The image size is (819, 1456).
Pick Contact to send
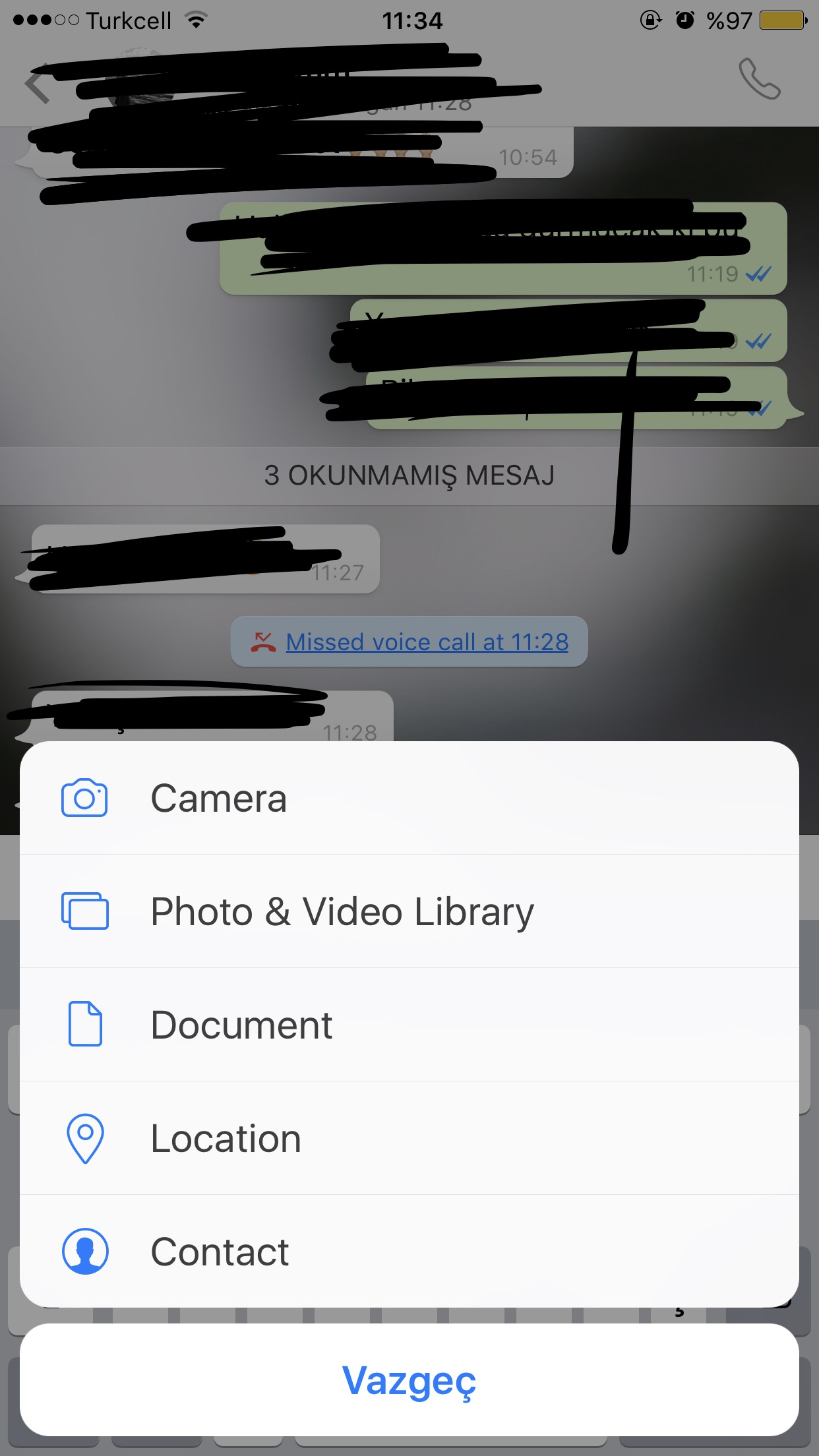click(409, 1252)
